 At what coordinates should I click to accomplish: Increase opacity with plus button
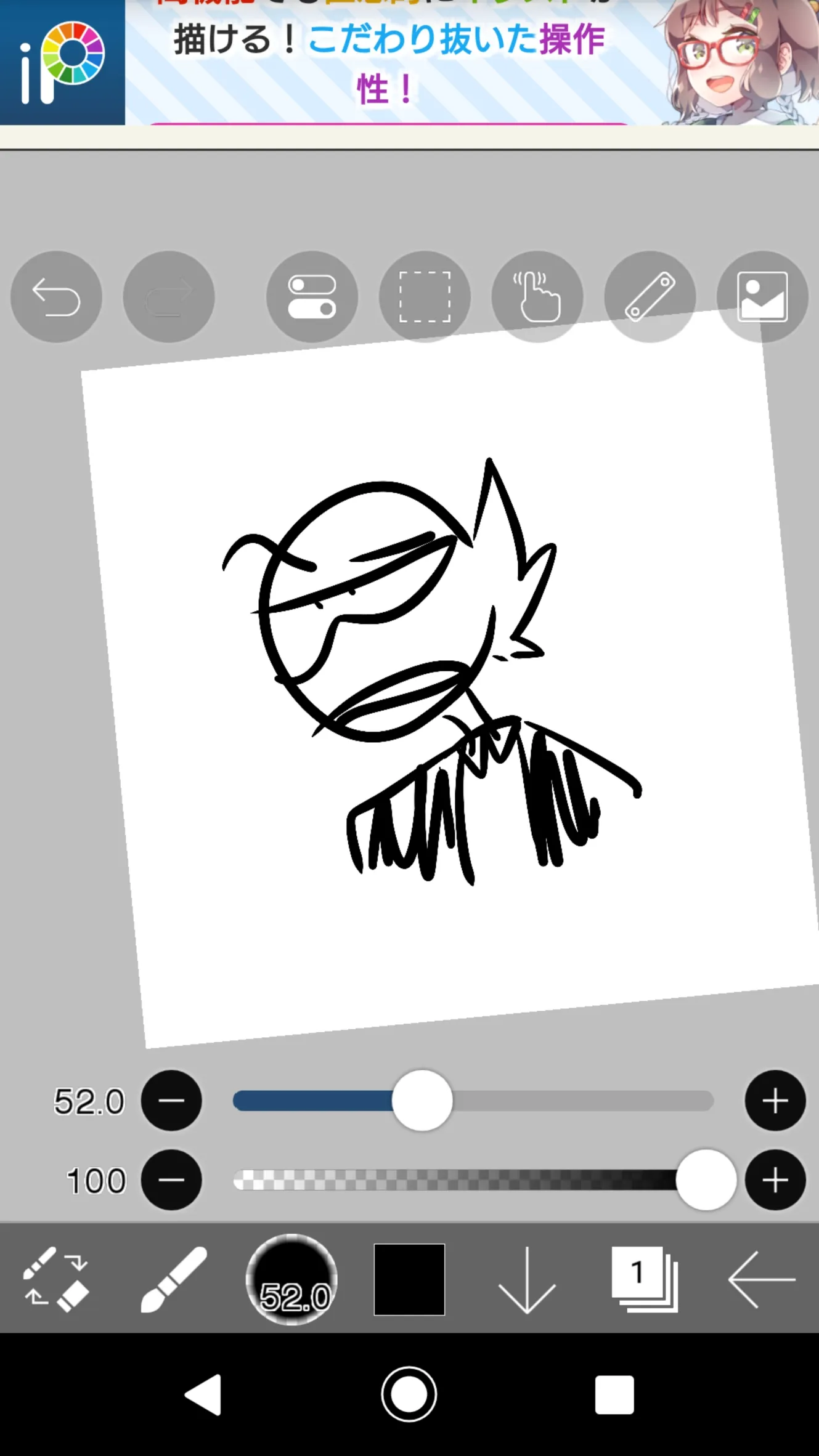[775, 1180]
